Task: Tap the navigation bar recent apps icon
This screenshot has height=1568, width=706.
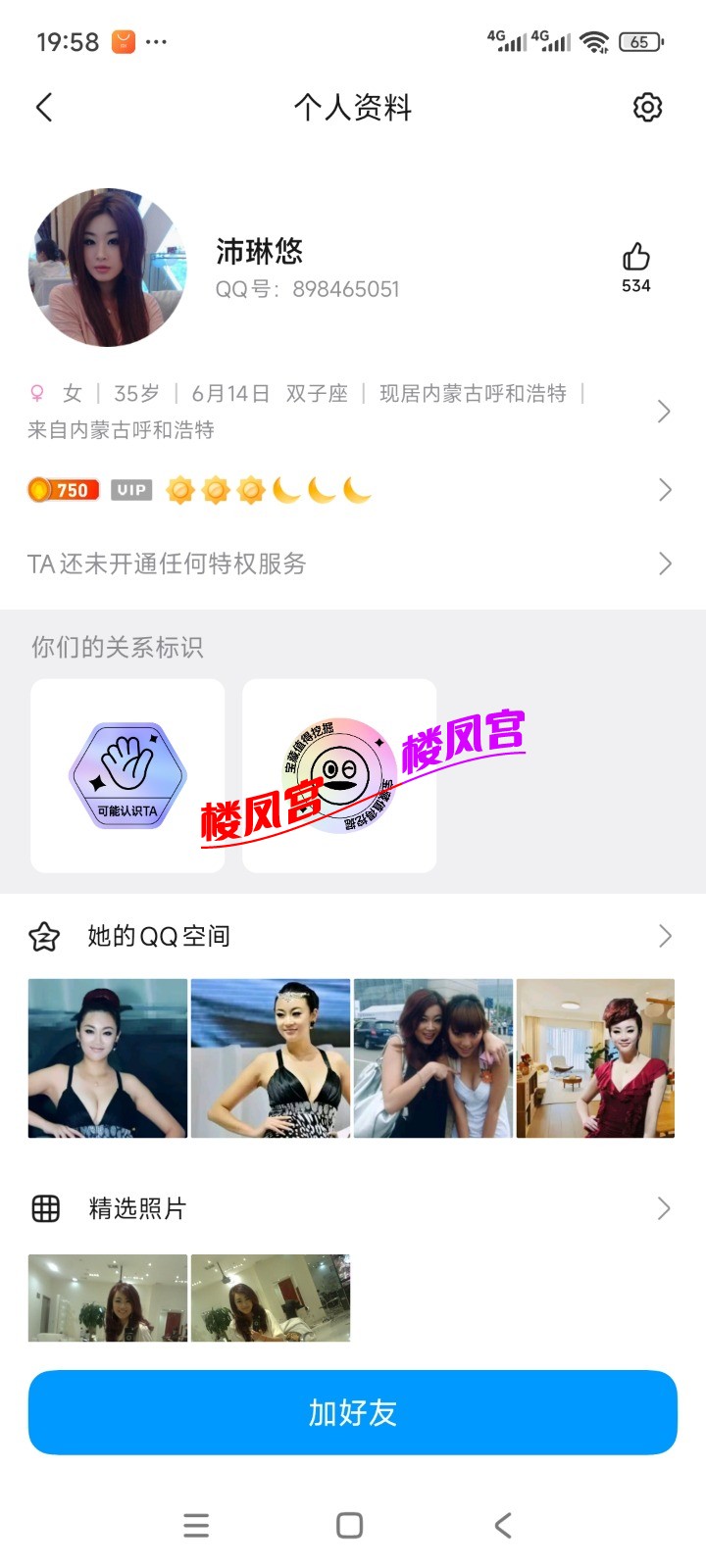Action: tap(196, 1525)
